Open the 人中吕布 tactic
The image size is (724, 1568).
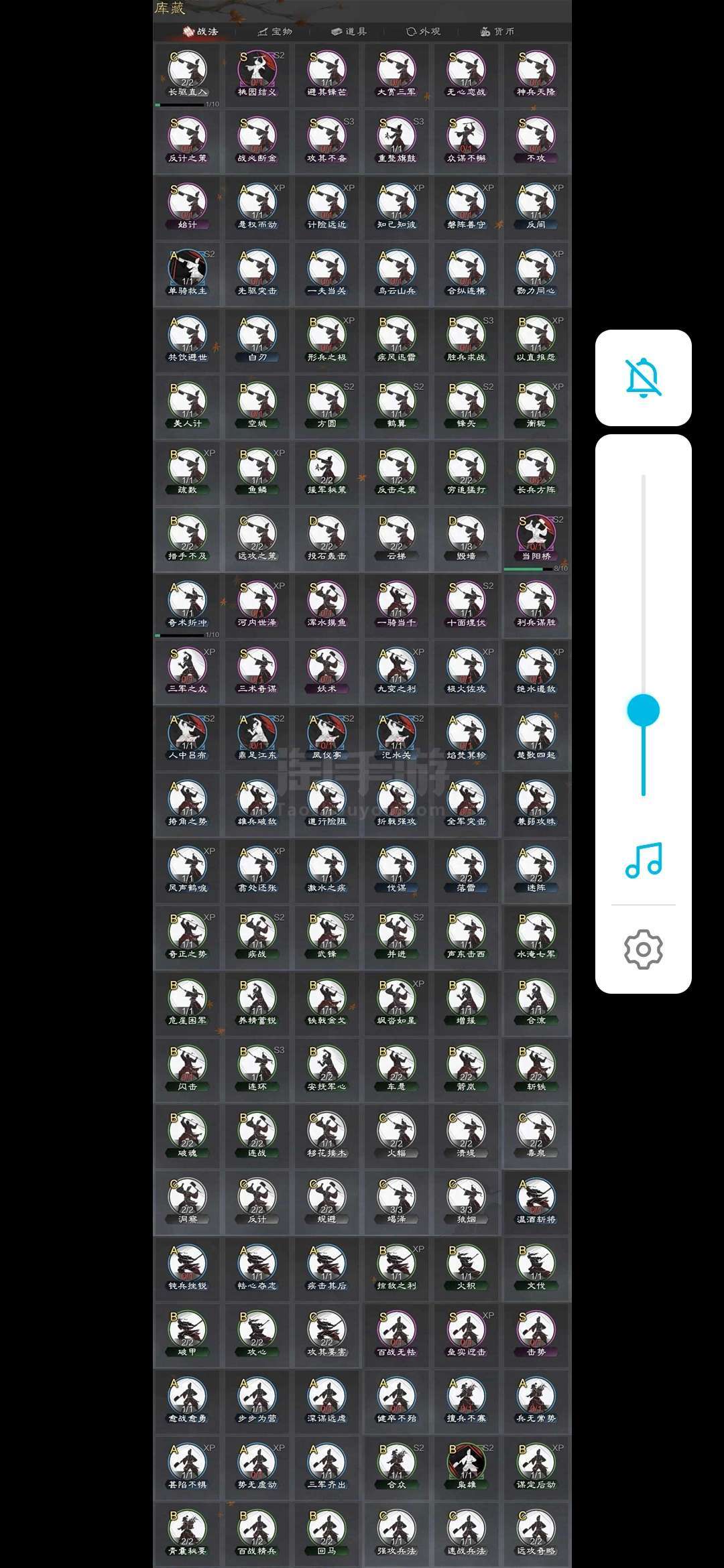click(187, 738)
